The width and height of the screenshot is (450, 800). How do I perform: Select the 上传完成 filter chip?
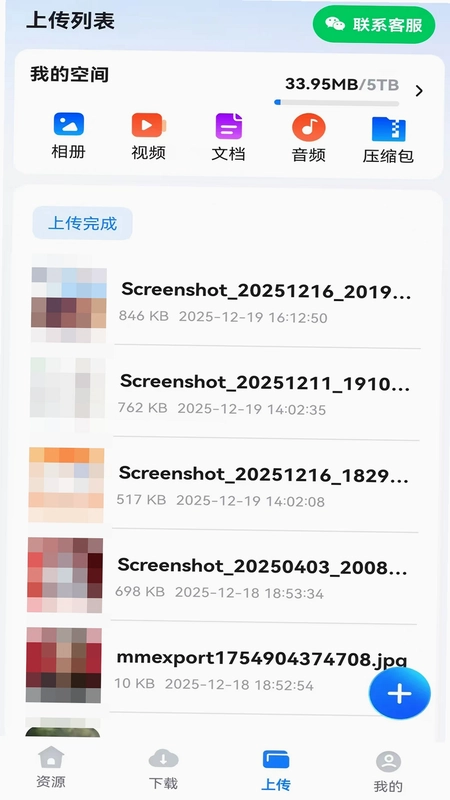(83, 223)
